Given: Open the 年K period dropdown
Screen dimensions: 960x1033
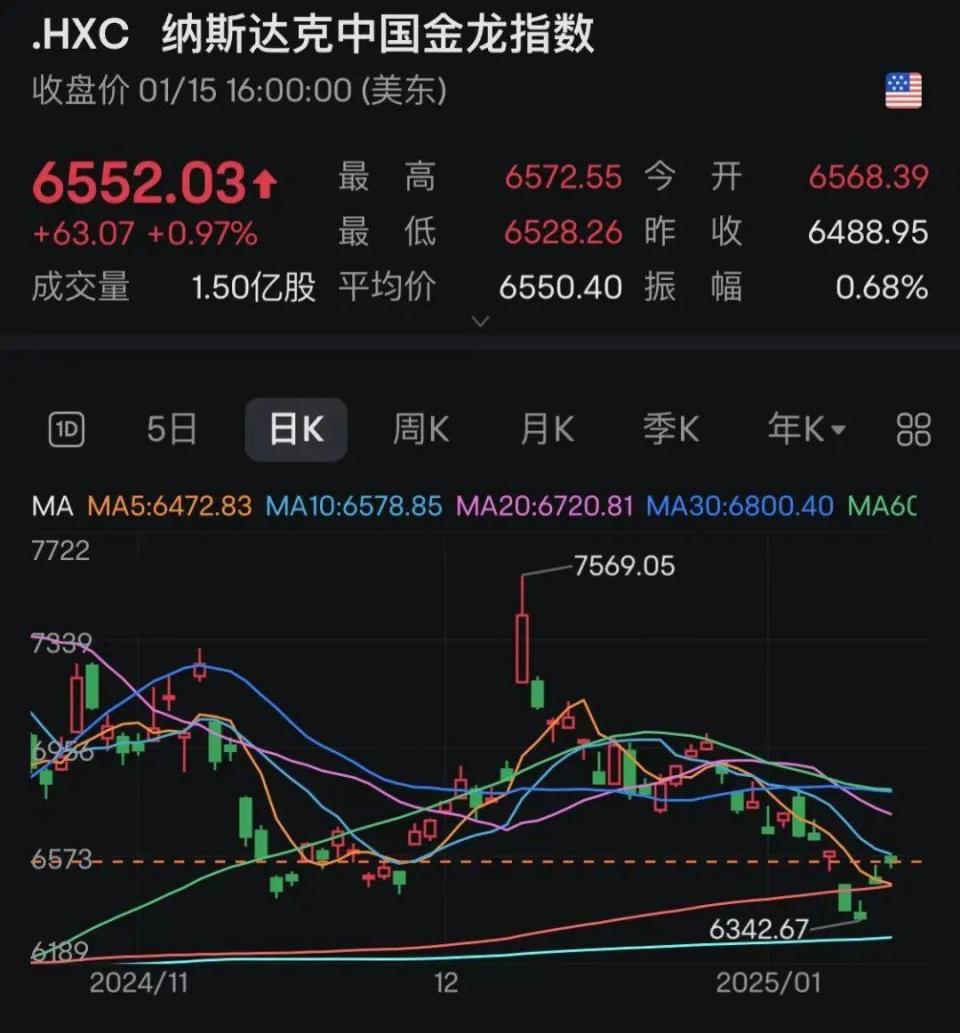Looking at the screenshot, I should click(806, 430).
